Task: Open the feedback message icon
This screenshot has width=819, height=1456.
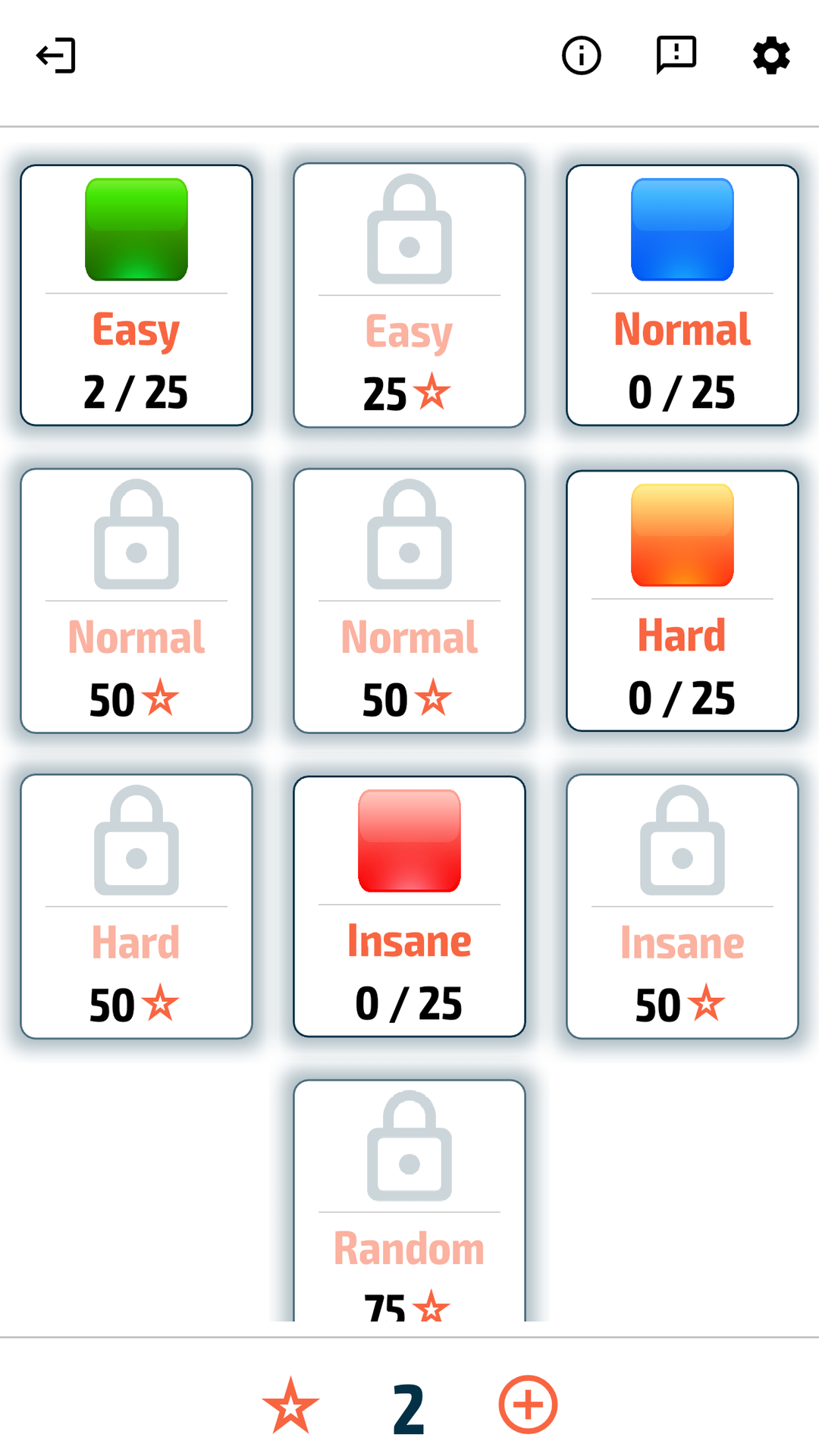Action: pyautogui.click(x=676, y=55)
